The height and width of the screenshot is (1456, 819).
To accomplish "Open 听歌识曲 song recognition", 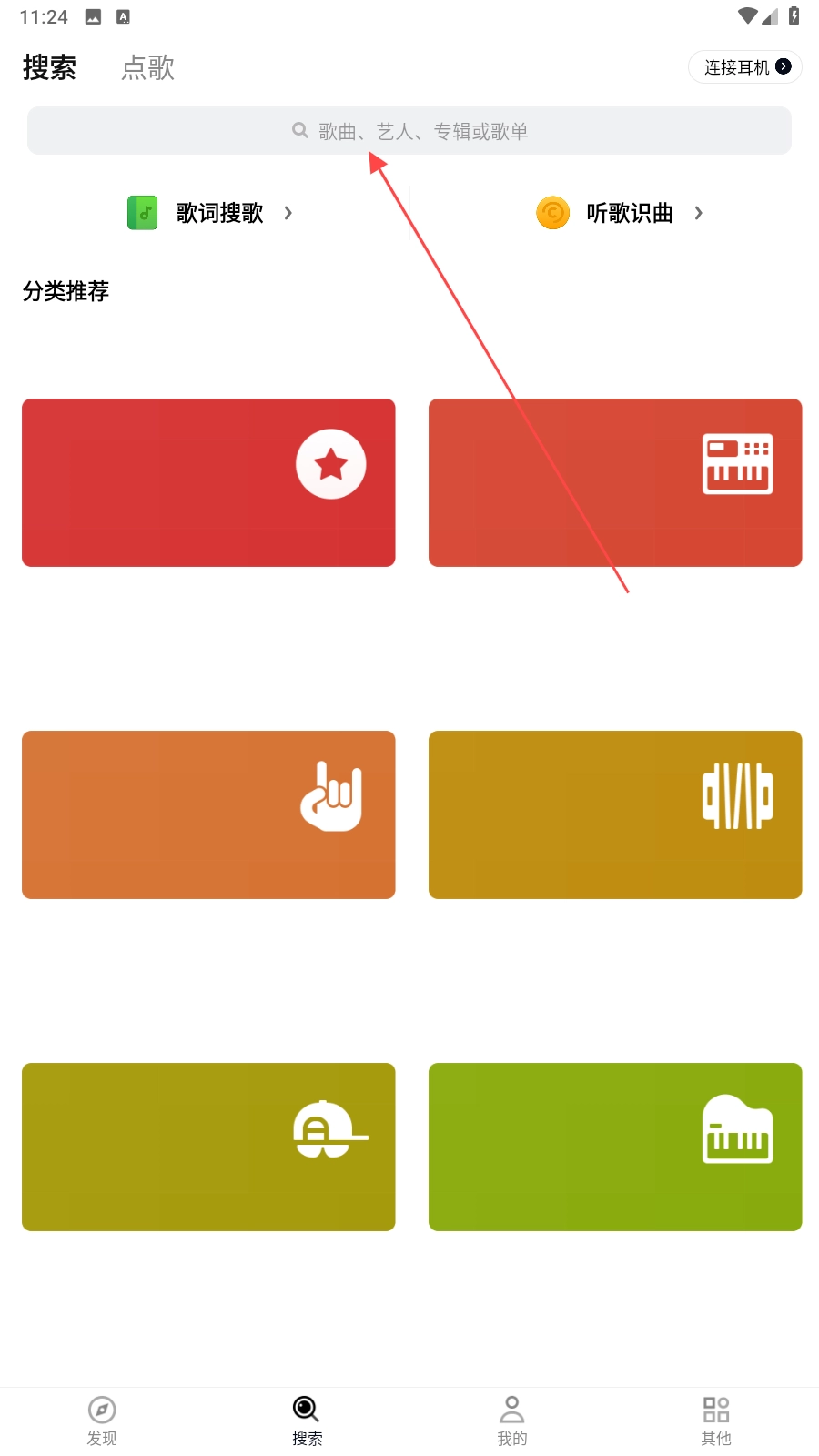I will [621, 213].
